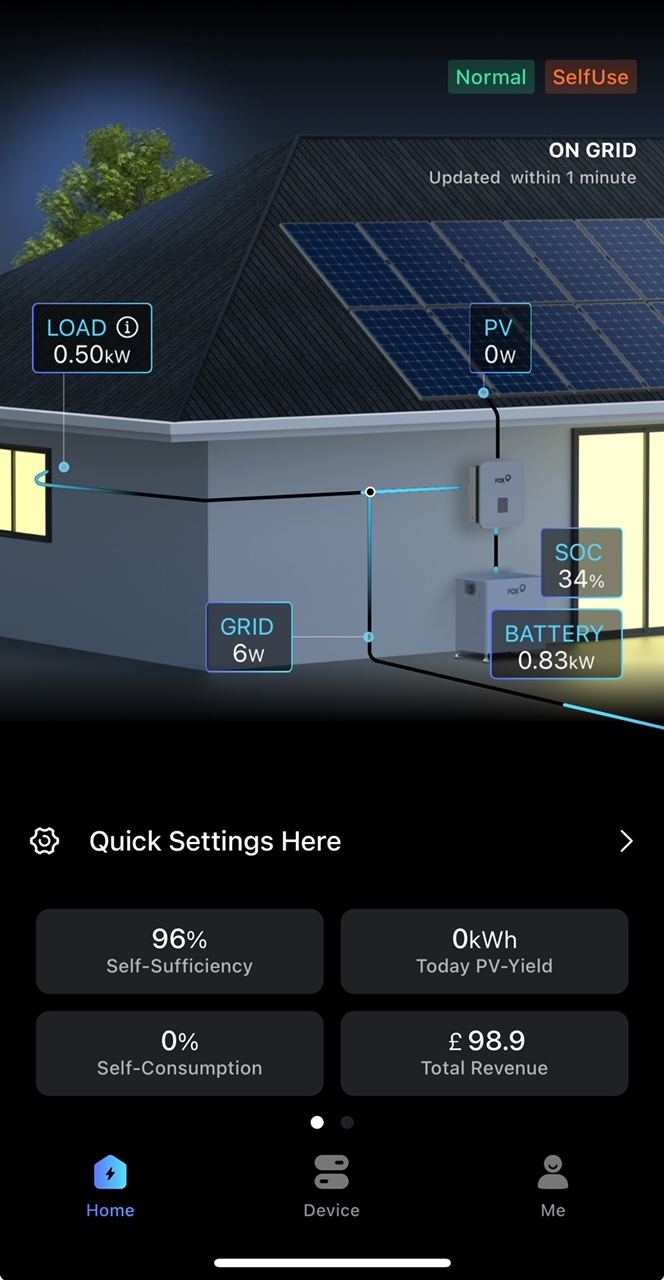Open the Total Revenue card
This screenshot has width=664, height=1280.
pos(484,1053)
